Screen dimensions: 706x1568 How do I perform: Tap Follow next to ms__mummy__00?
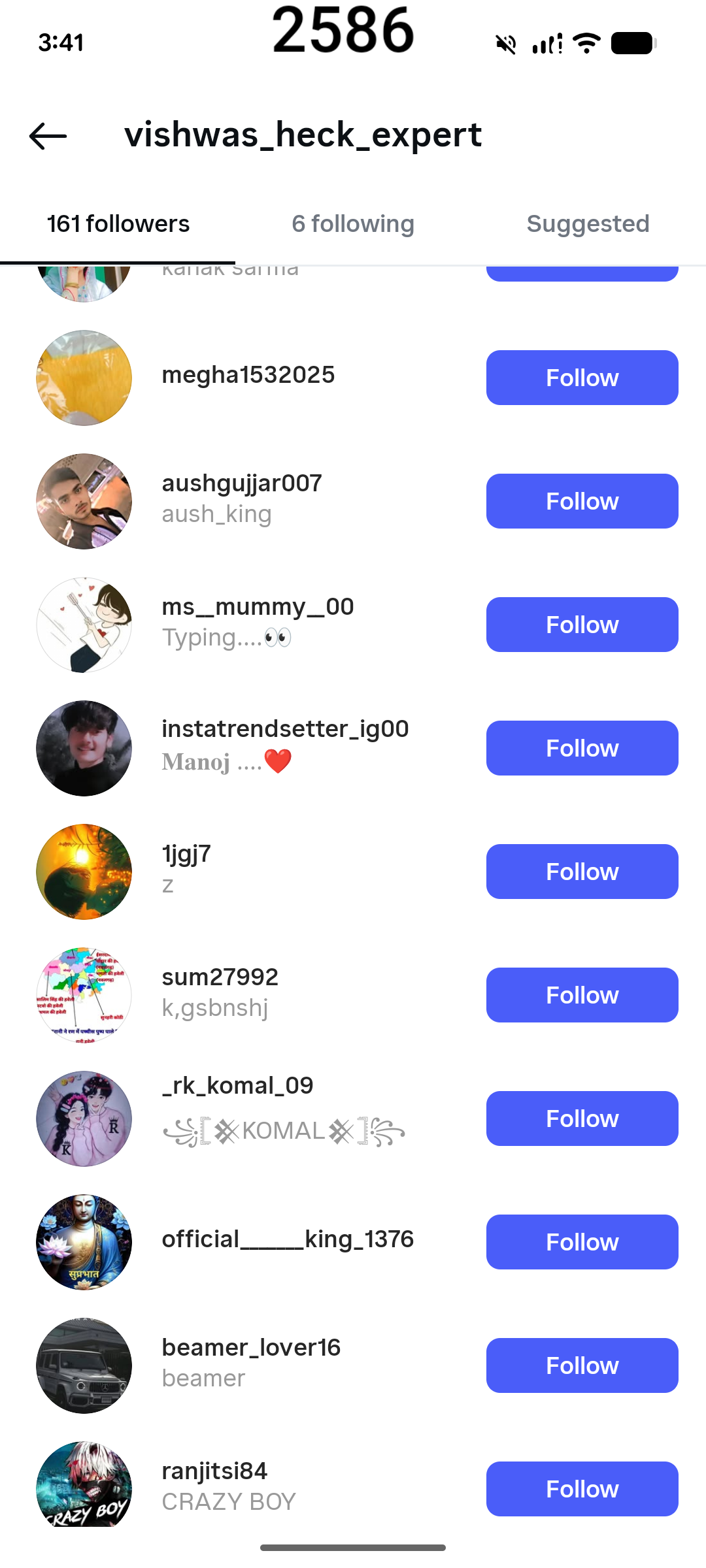click(x=582, y=625)
